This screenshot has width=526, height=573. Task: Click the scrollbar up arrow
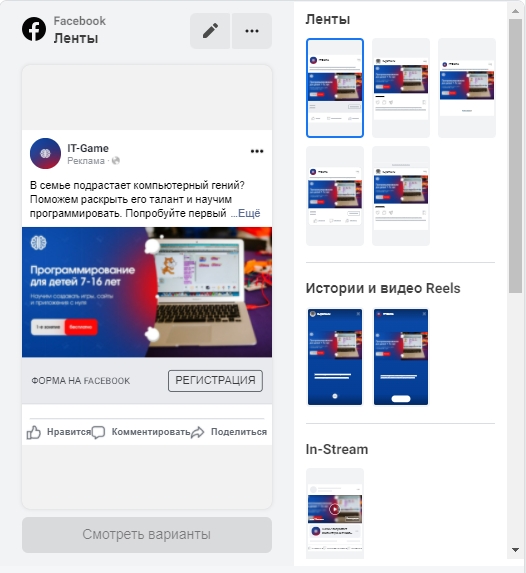(x=515, y=11)
